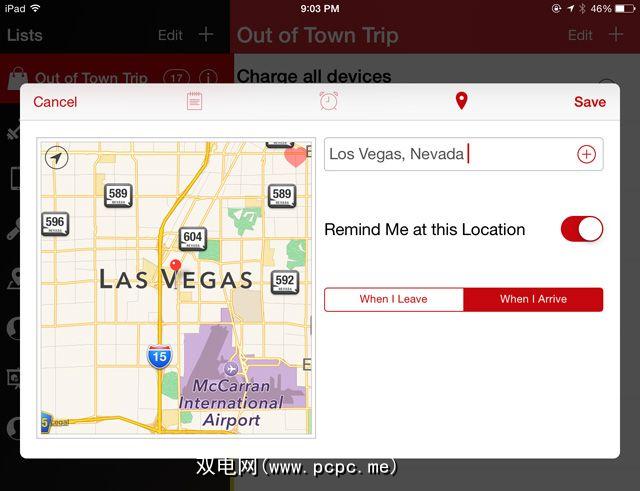Select the location pin tab
The image size is (640, 491).
pyautogui.click(x=461, y=101)
